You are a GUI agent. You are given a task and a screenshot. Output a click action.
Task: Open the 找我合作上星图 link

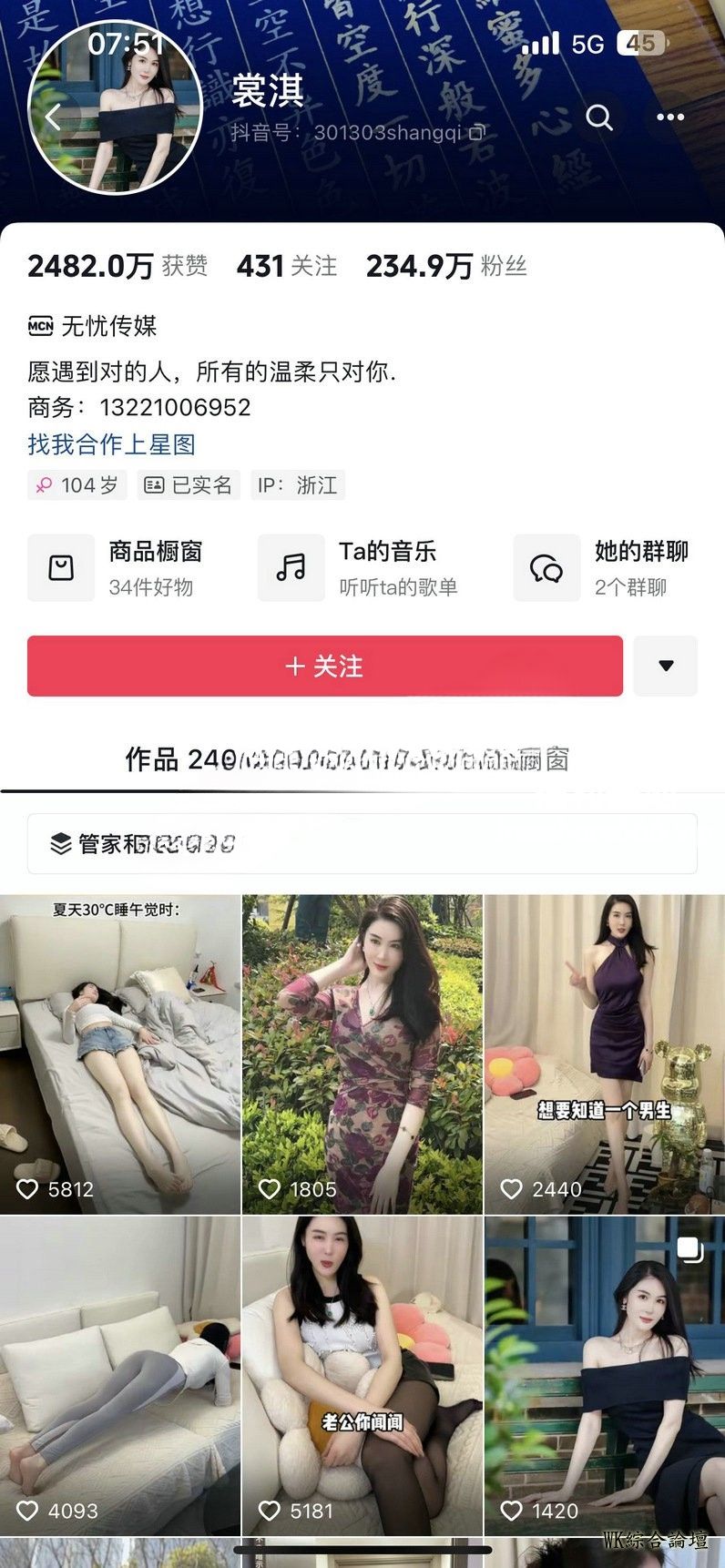click(111, 444)
